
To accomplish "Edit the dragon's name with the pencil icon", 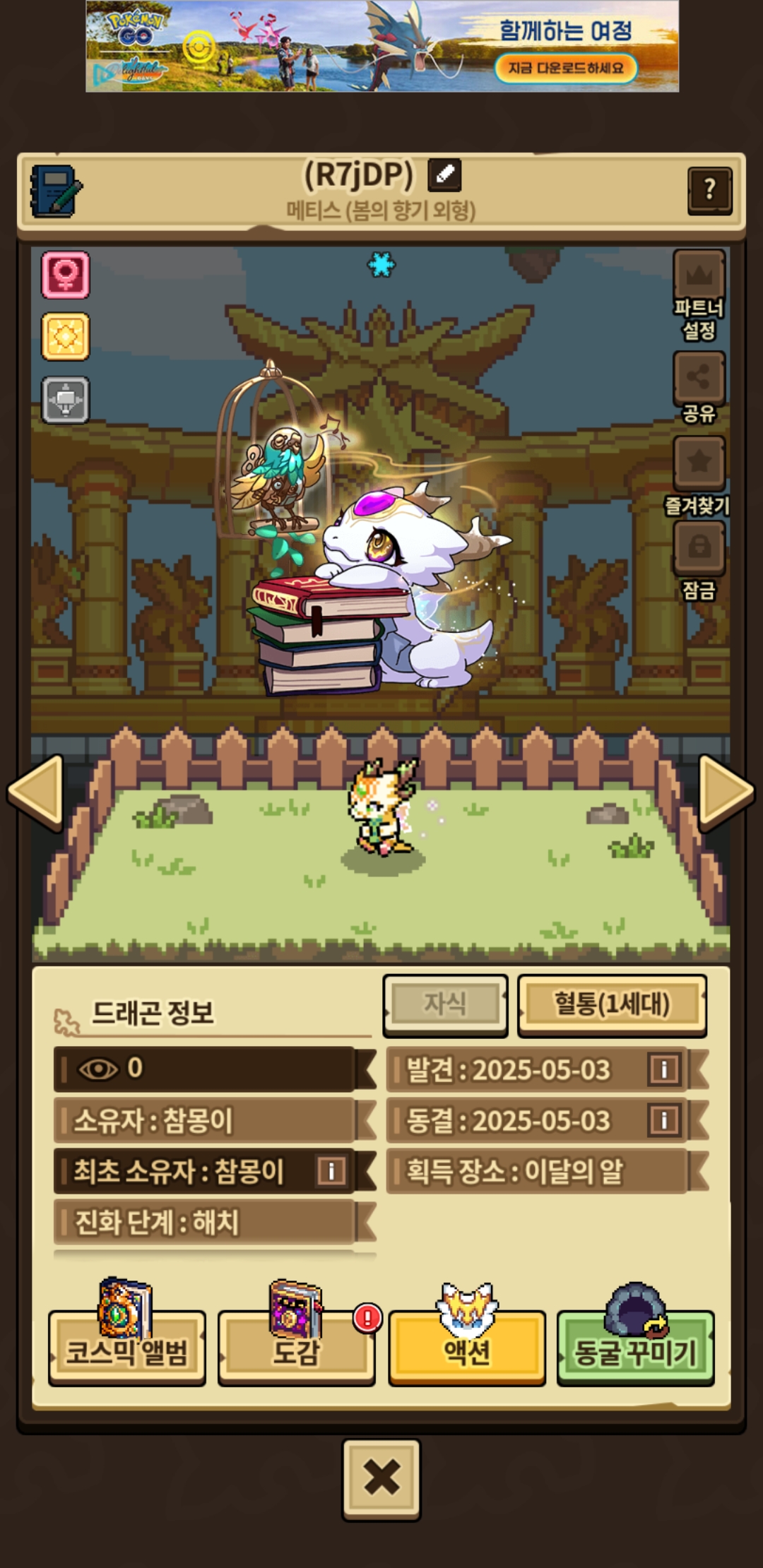I will (444, 174).
